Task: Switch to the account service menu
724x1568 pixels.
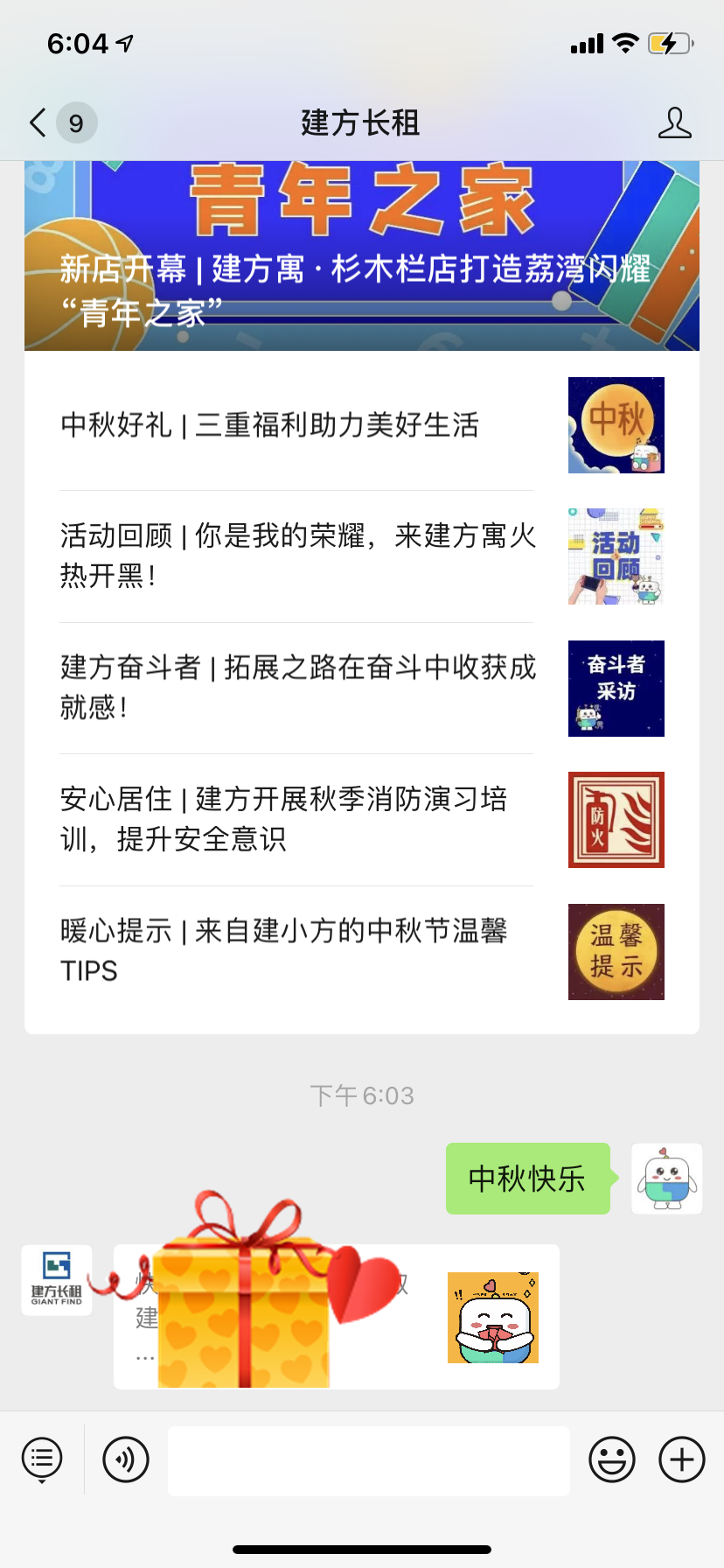Action: (42, 1459)
